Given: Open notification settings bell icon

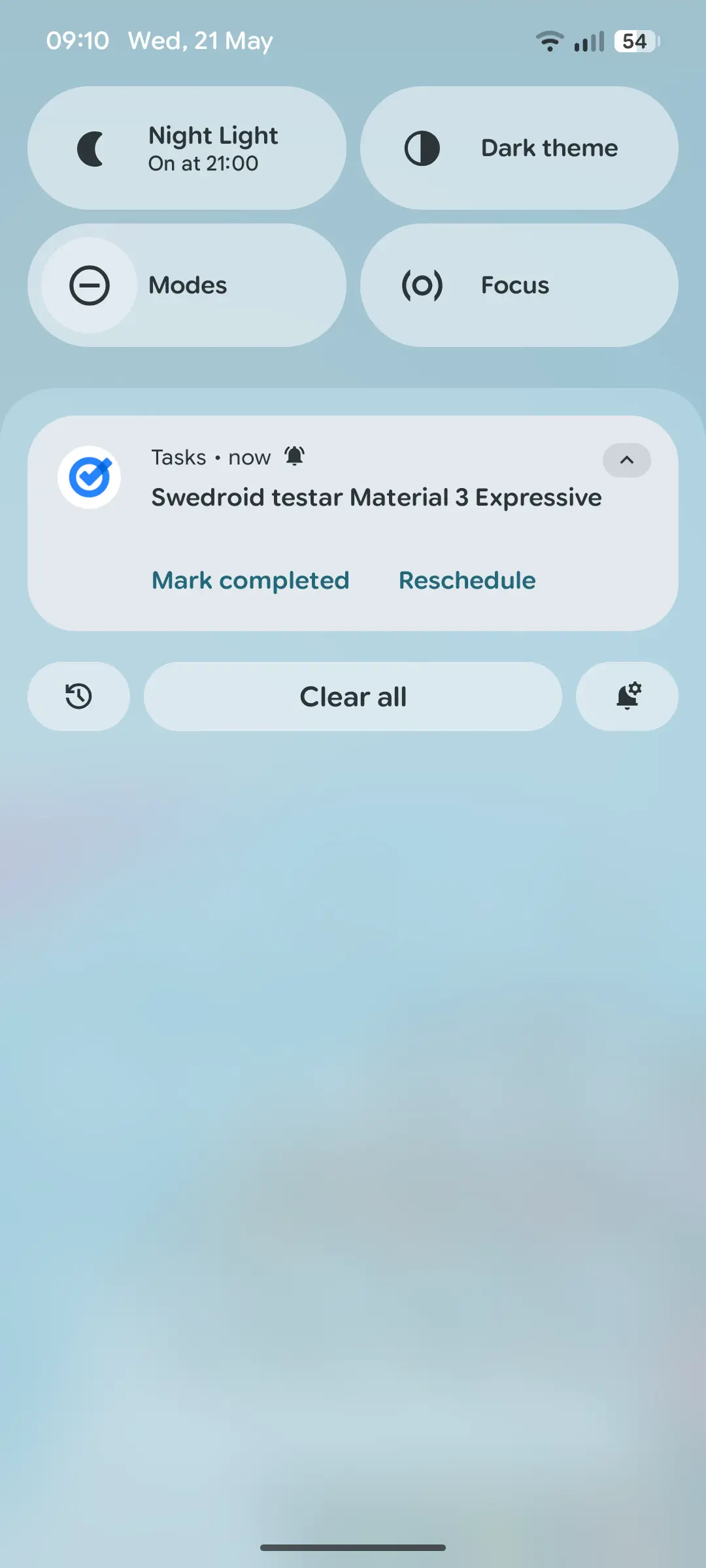Looking at the screenshot, I should coord(627,696).
